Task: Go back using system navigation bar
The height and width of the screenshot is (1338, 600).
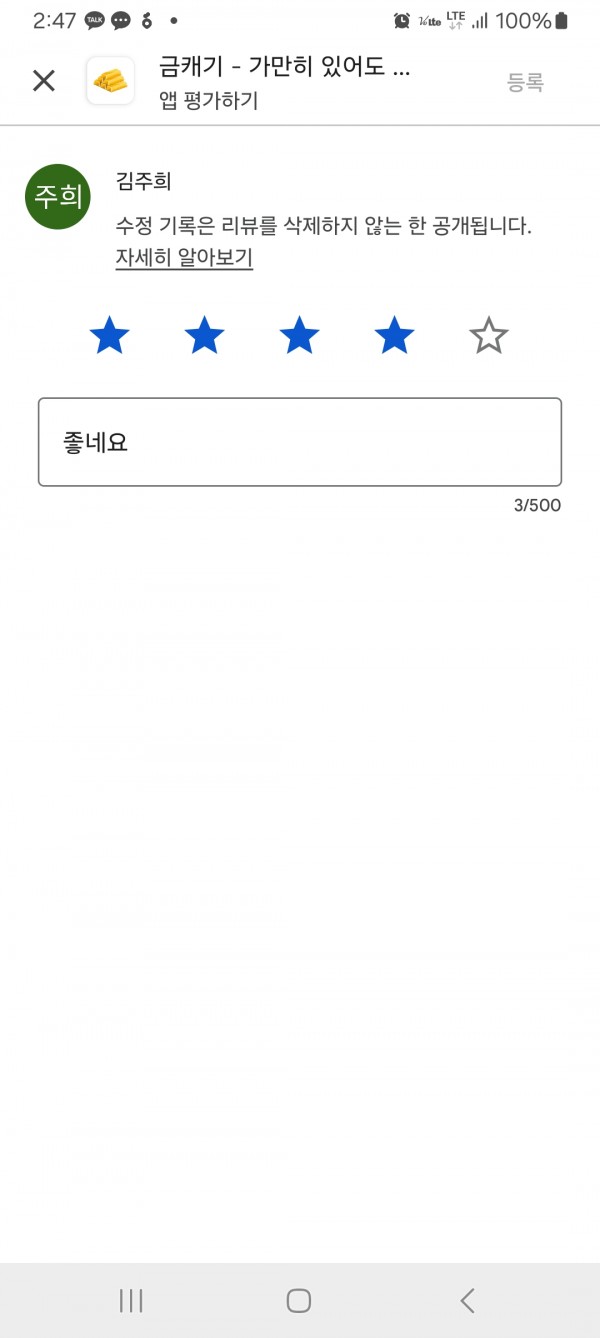Action: 467,1300
